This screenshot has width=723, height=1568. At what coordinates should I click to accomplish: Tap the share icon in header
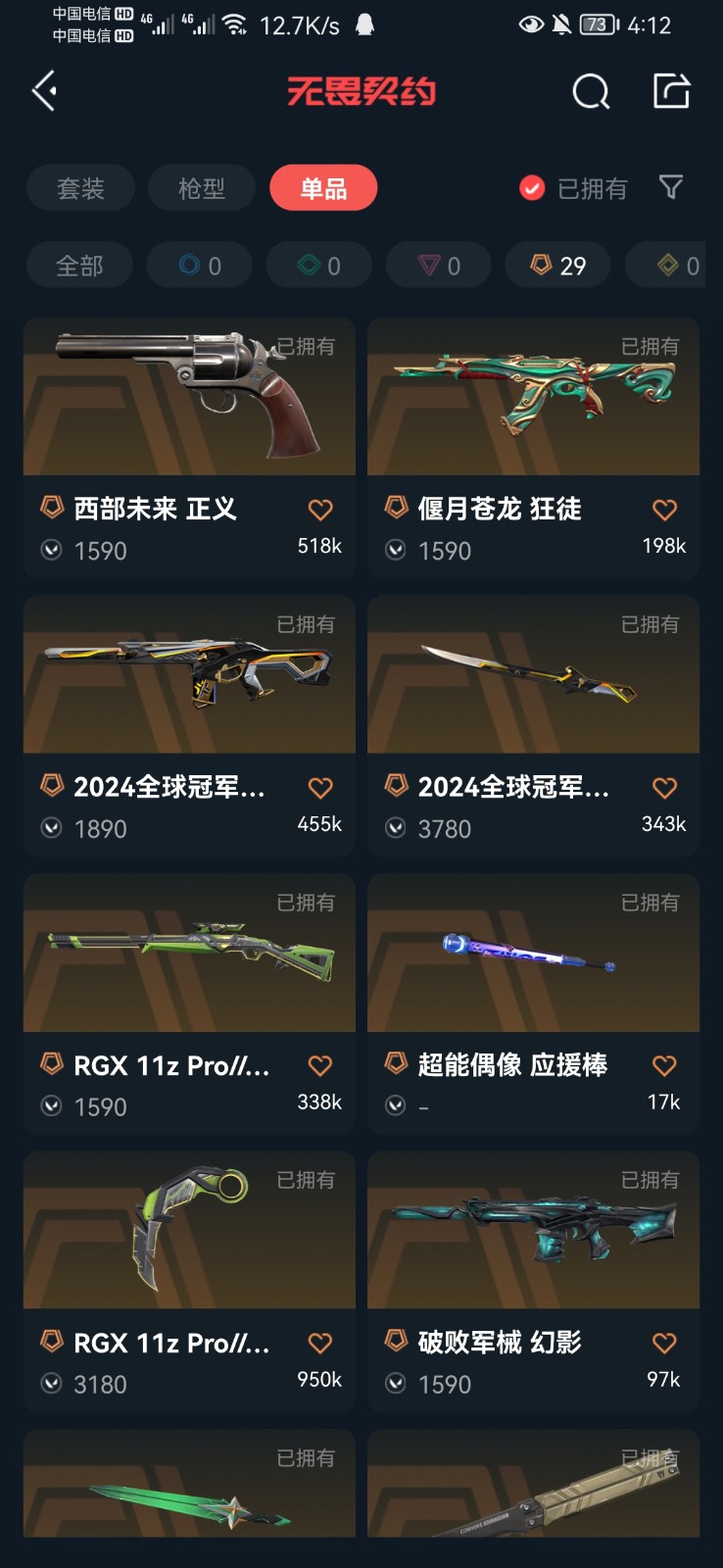(672, 90)
